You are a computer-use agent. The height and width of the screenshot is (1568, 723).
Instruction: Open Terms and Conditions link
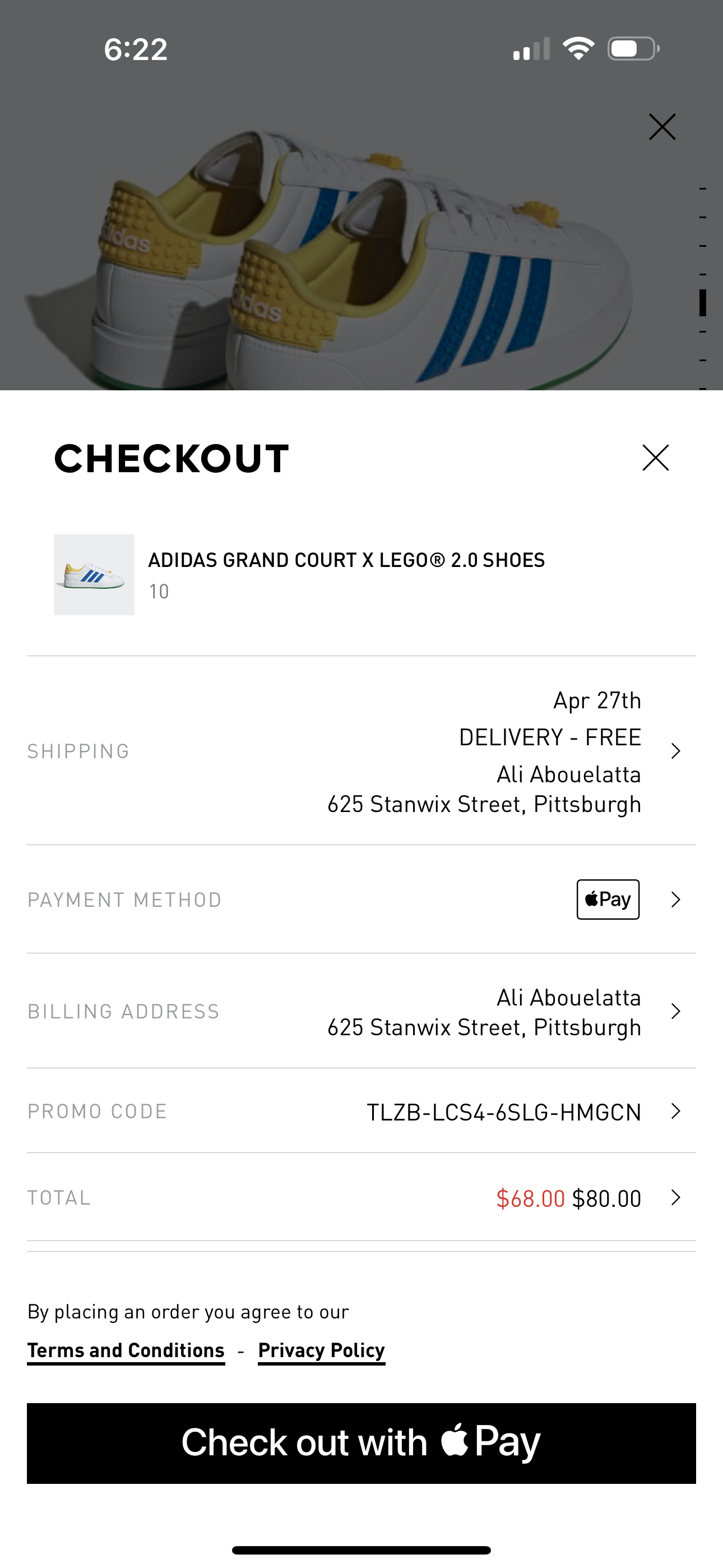[x=126, y=1351]
